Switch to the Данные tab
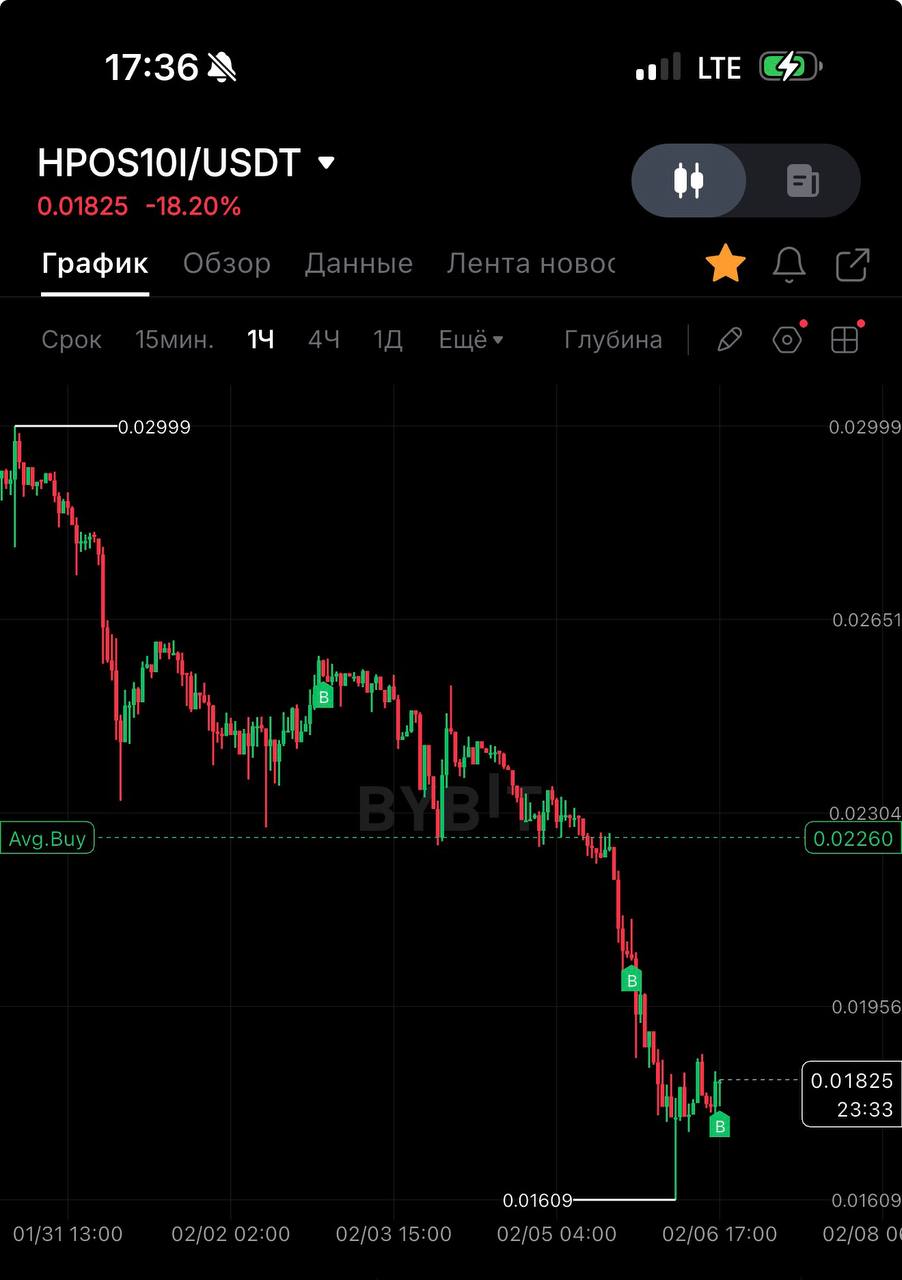This screenshot has height=1280, width=902. coord(358,263)
